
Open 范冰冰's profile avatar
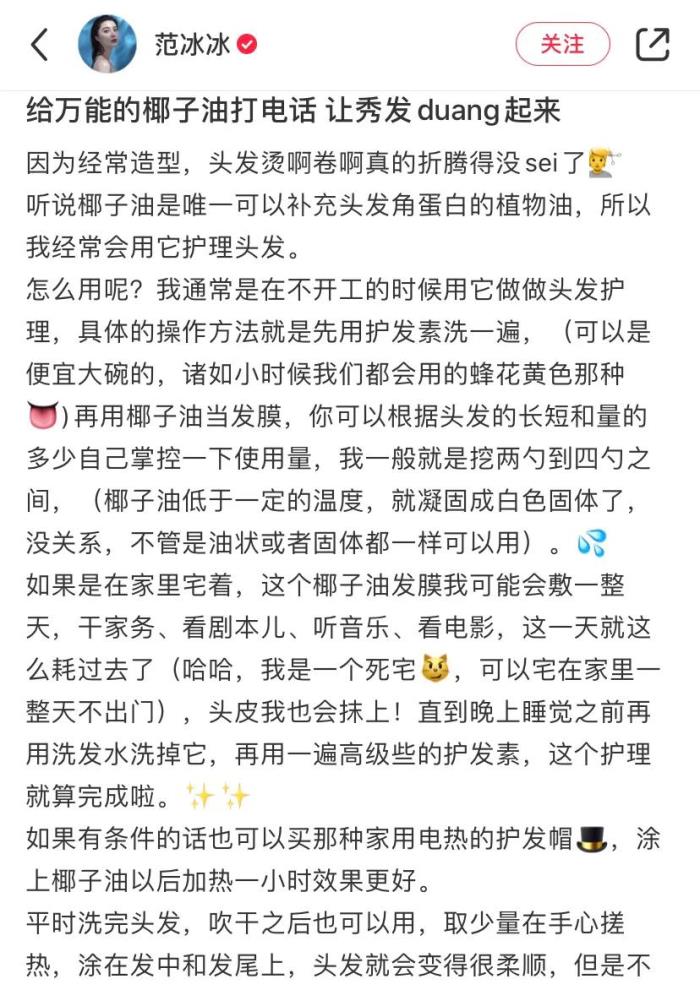(x=107, y=44)
